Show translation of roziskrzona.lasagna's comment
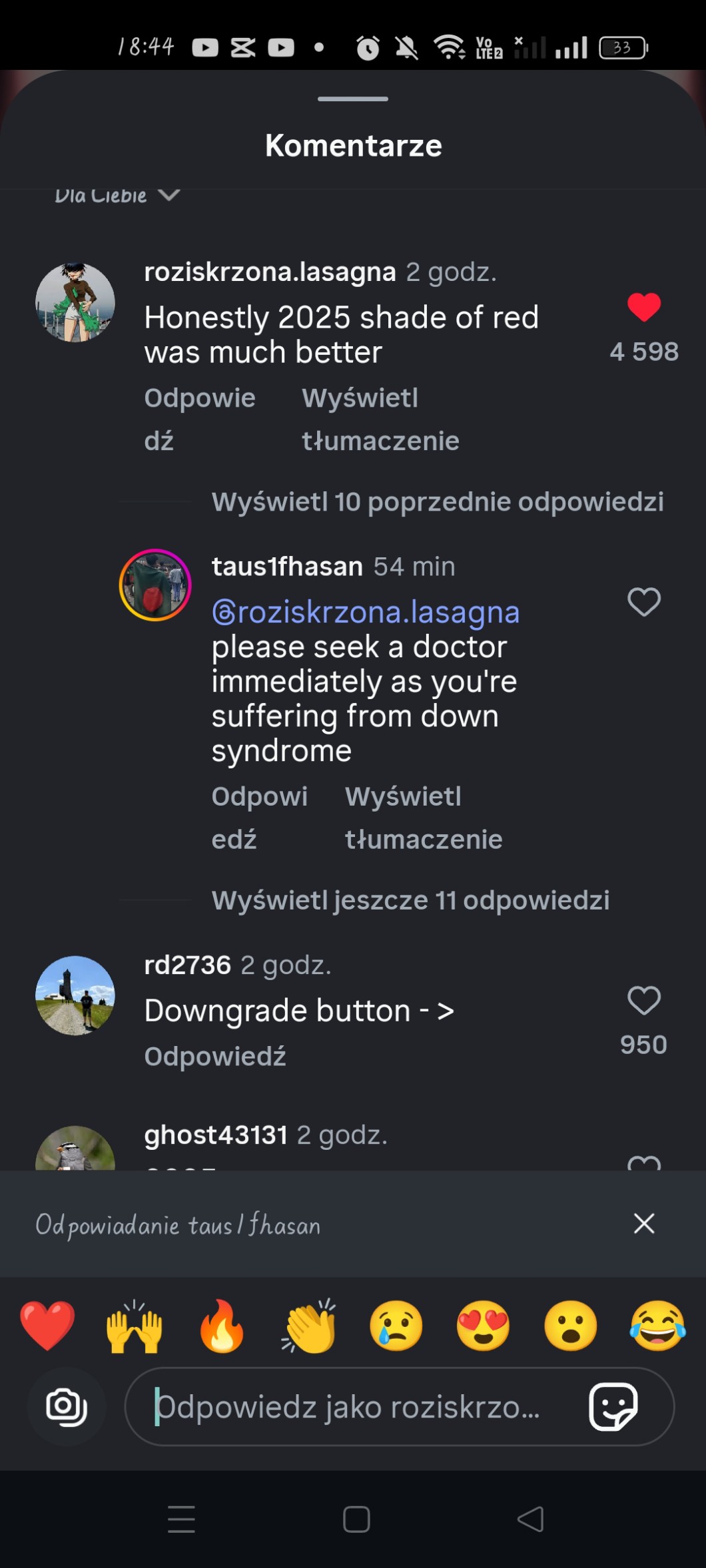706x1568 pixels. 380,419
